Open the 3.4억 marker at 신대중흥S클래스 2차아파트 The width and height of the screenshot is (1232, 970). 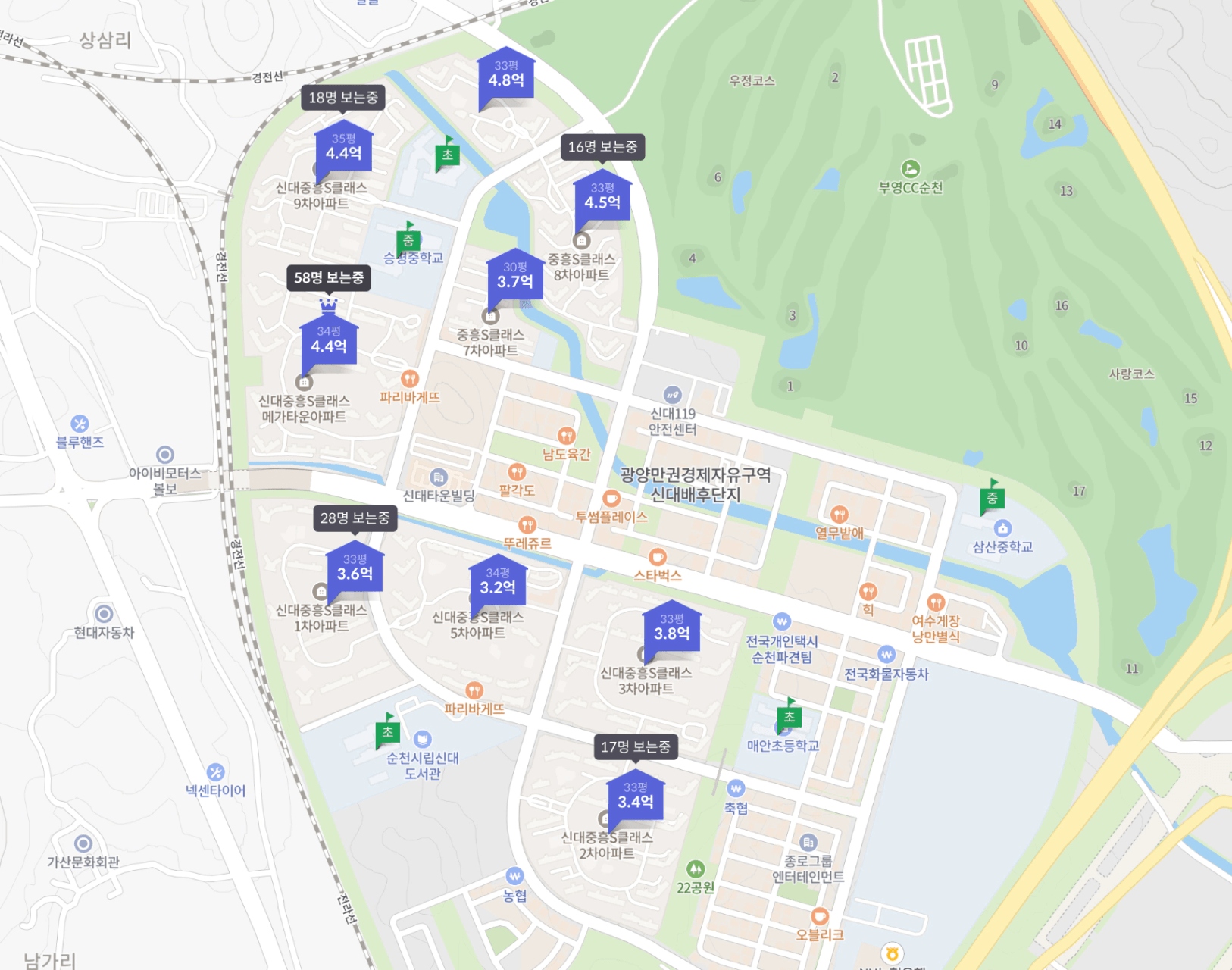[x=636, y=796]
